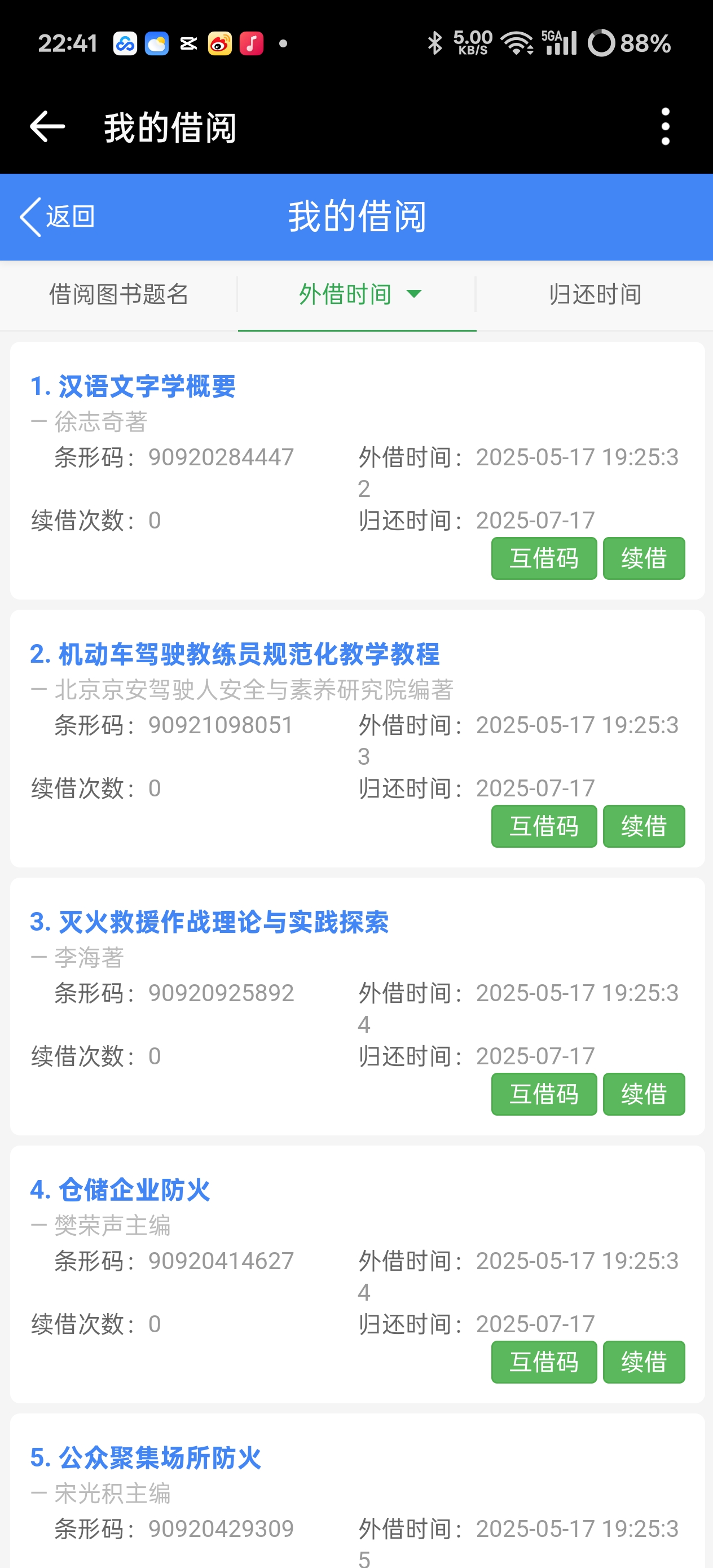Image resolution: width=713 pixels, height=1568 pixels.
Task: Tap the 返回 button in the blue header
Action: tap(58, 216)
